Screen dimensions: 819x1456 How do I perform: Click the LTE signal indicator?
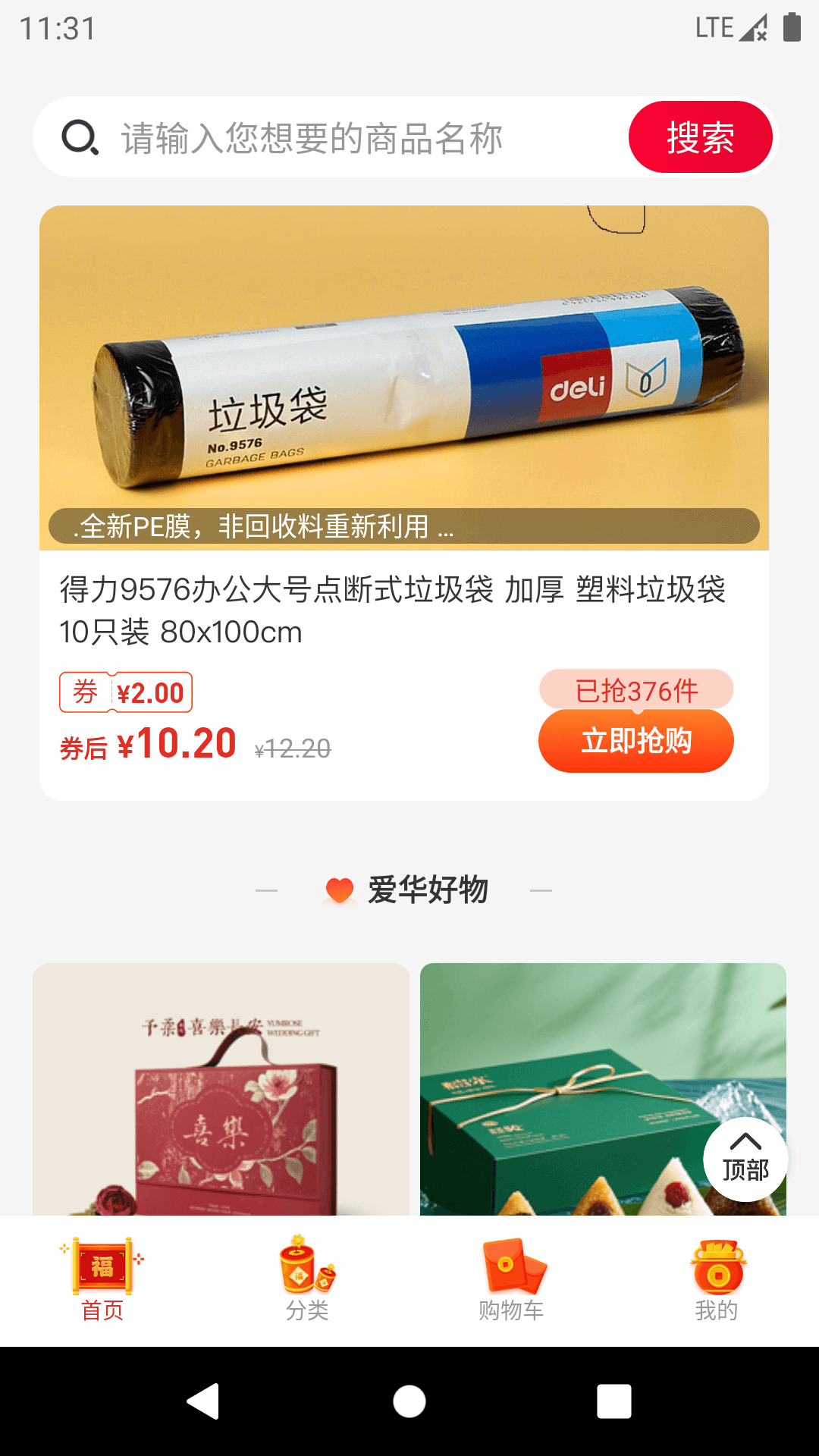[714, 27]
